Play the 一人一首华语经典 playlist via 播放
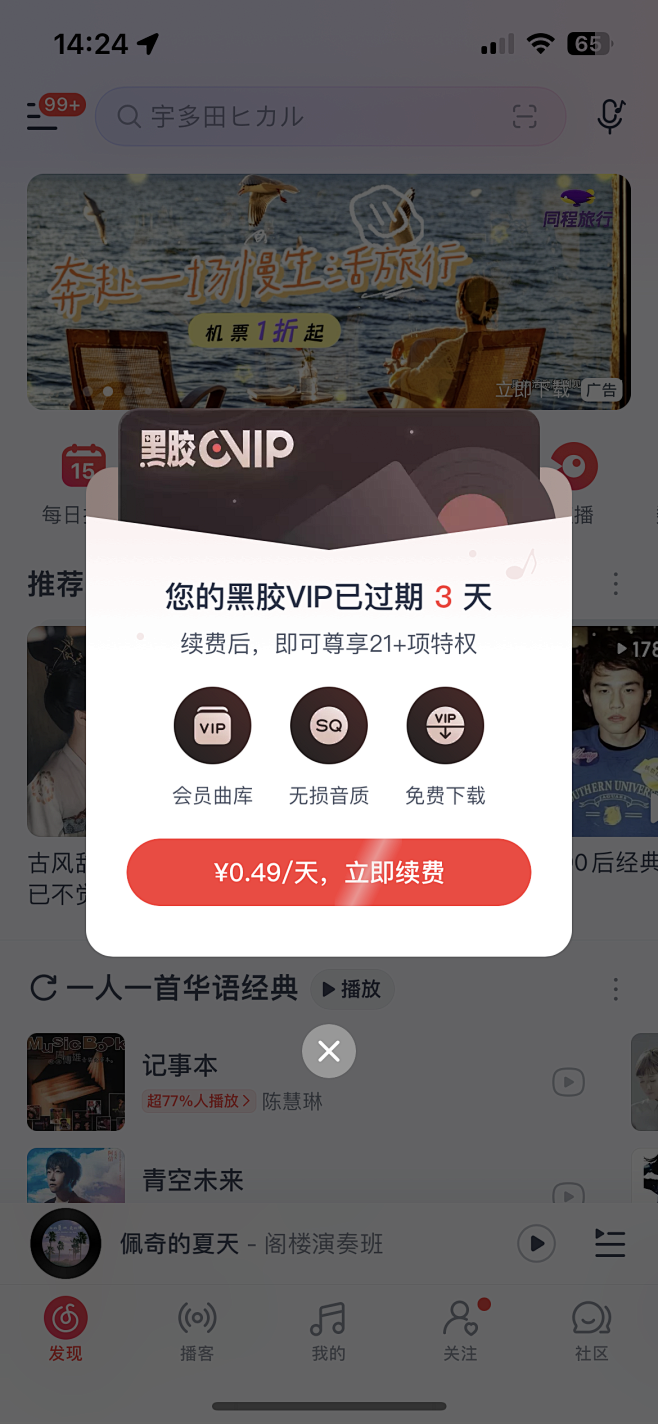The height and width of the screenshot is (1424, 658). [x=352, y=989]
